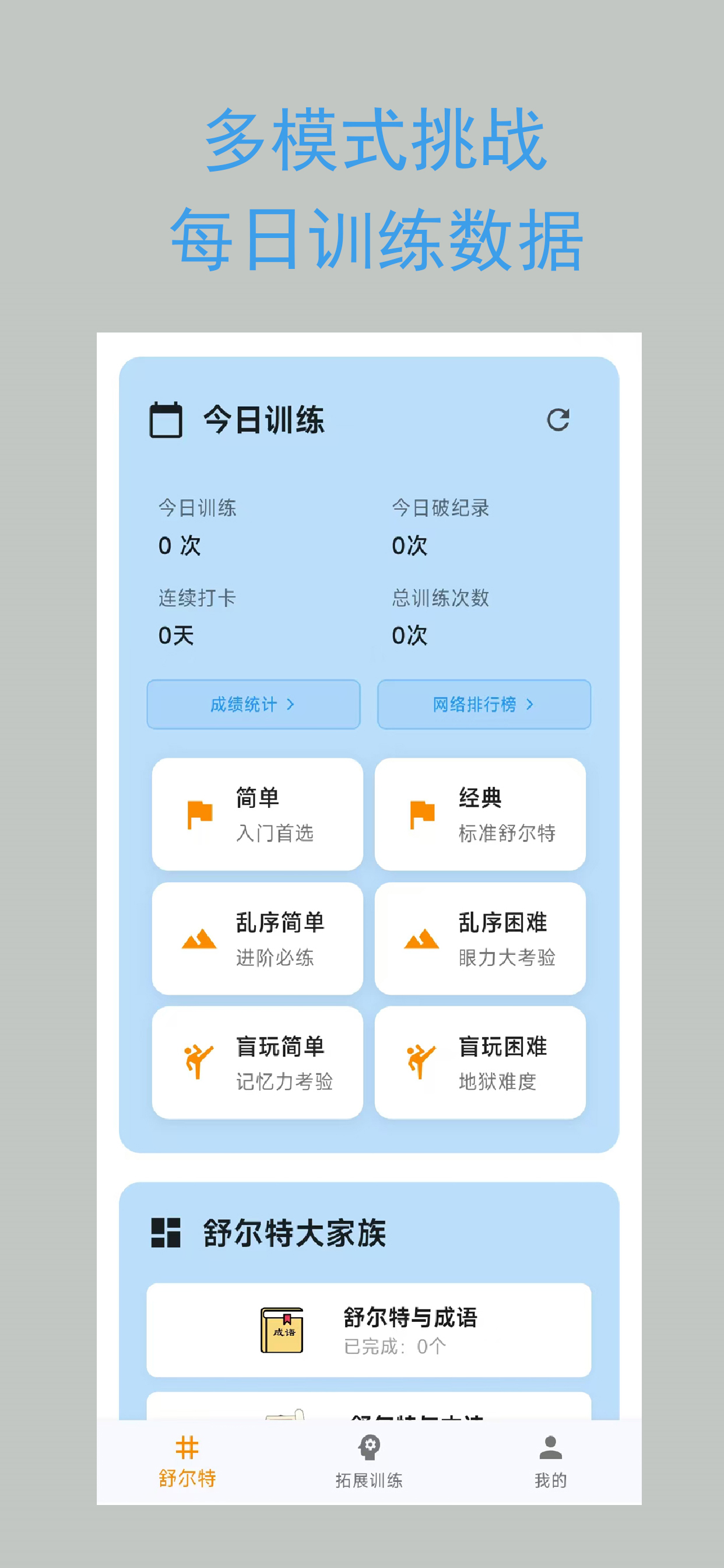The image size is (724, 1568).
Task: Click the calendar icon next to 今日训练
Action: pyautogui.click(x=165, y=419)
